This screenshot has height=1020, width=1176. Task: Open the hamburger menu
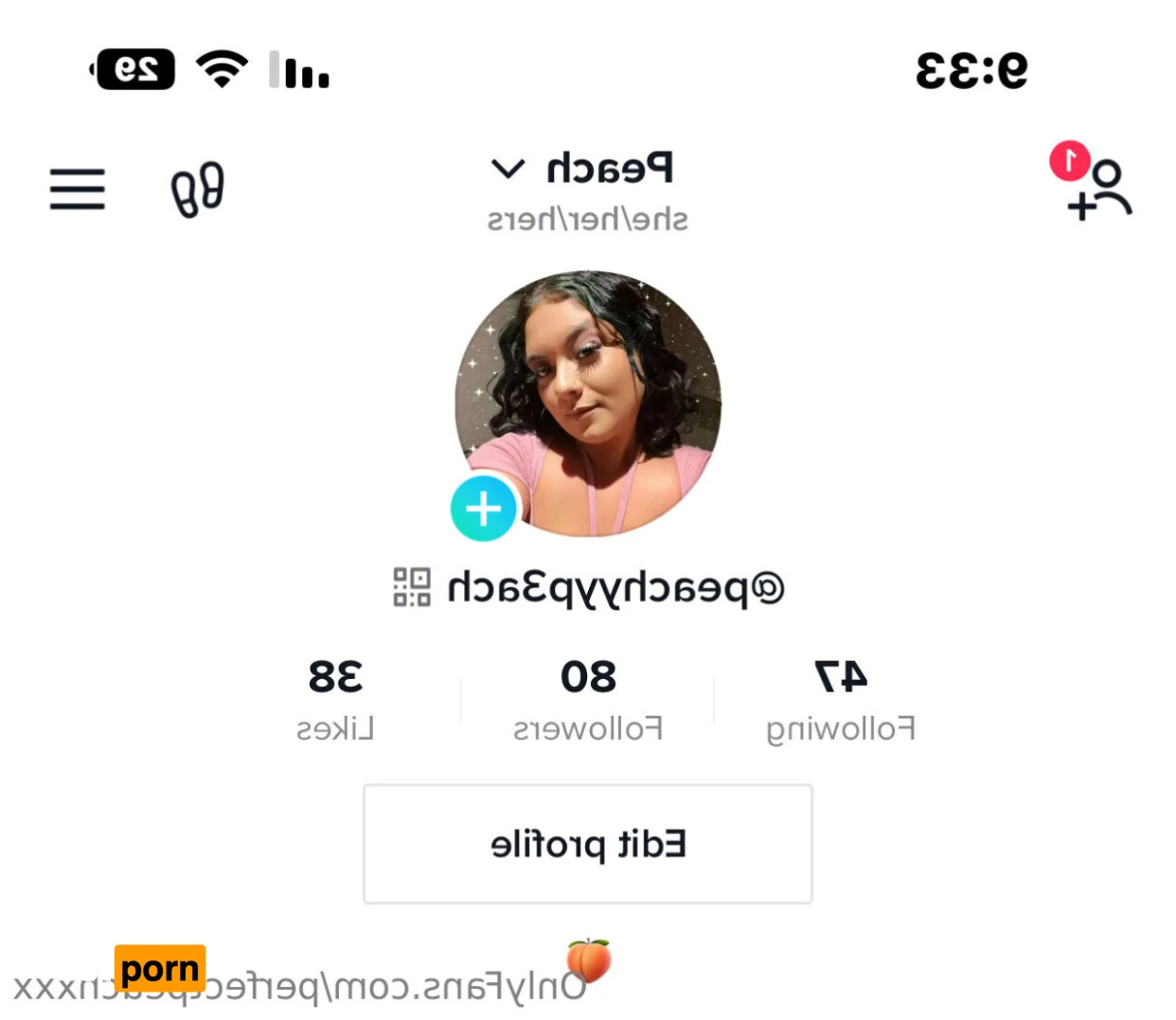point(78,189)
